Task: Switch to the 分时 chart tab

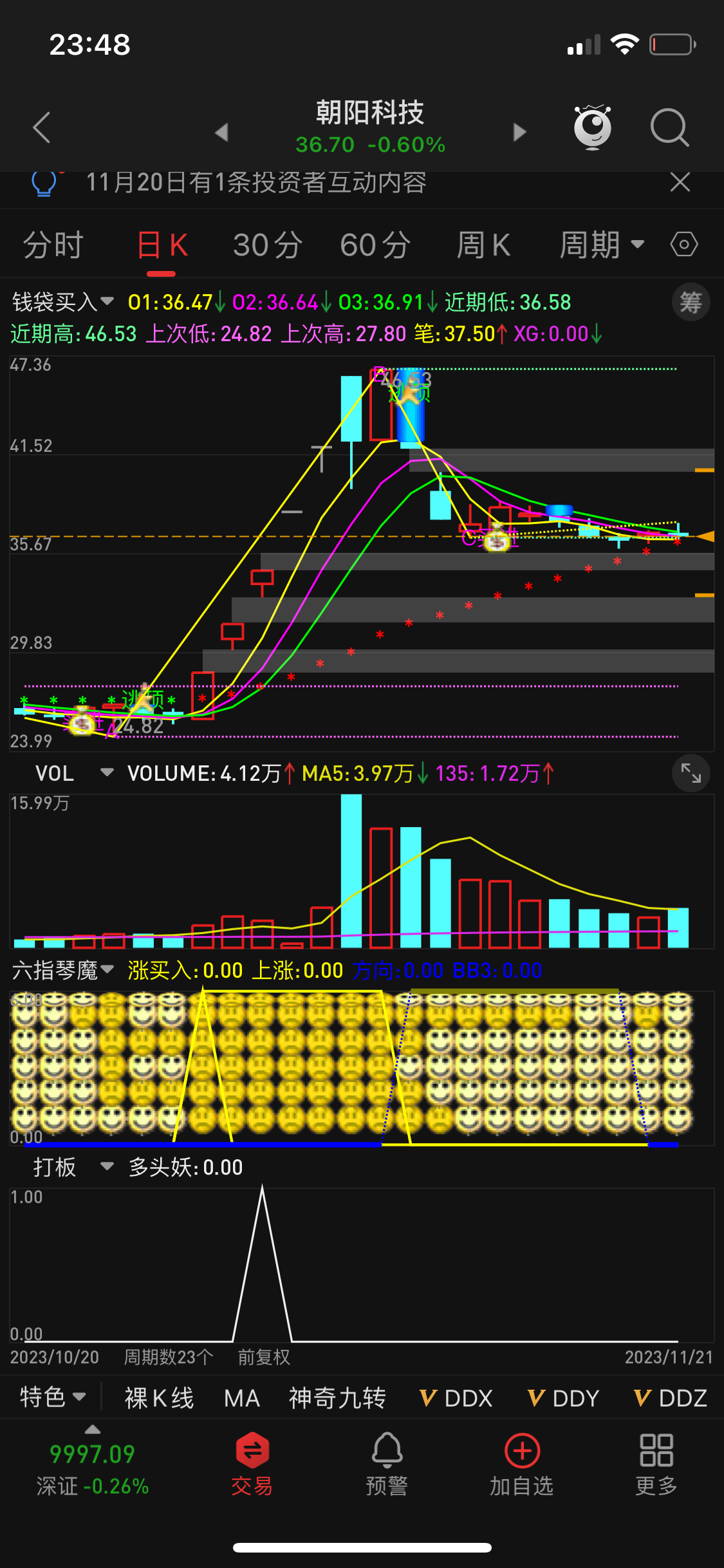Action: [x=53, y=245]
